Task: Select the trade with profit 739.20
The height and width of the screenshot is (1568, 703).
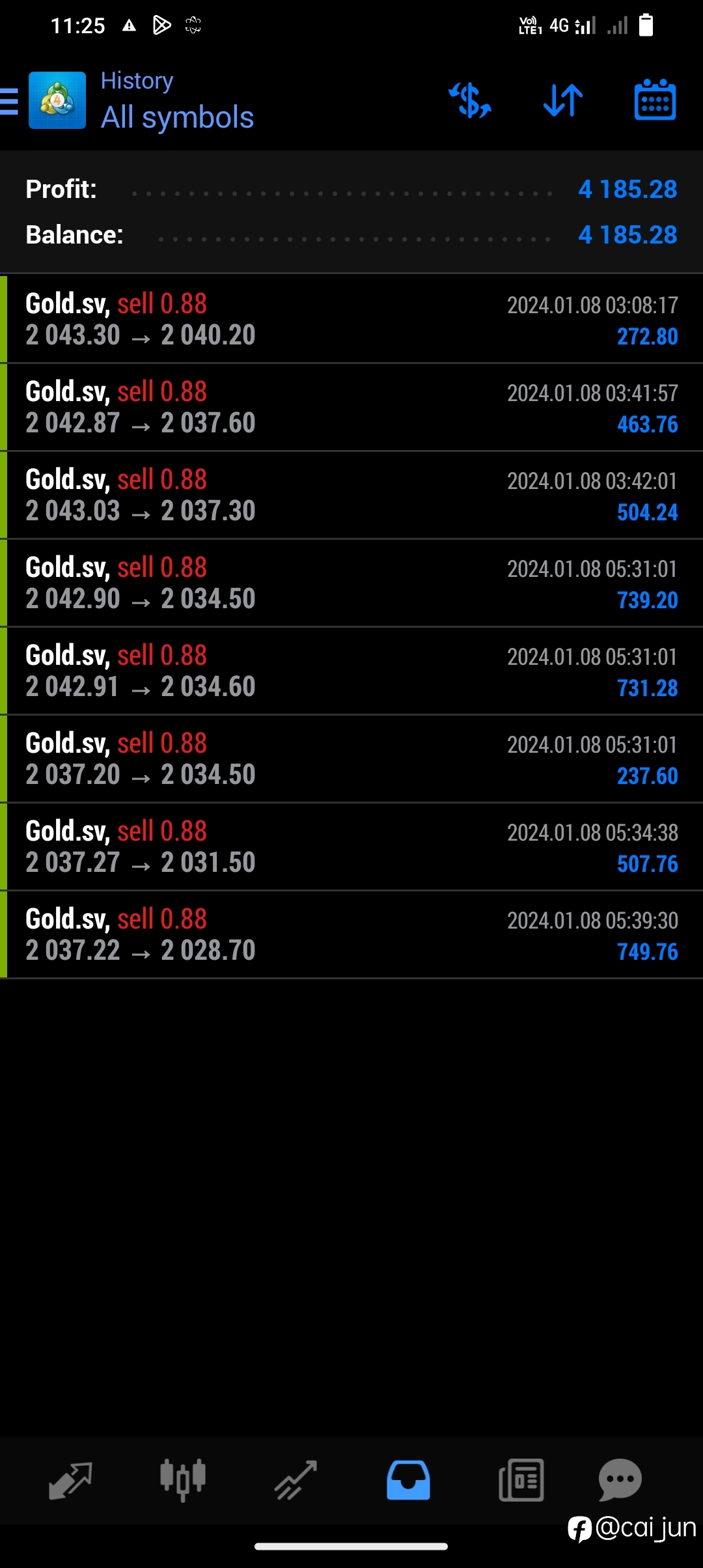Action: pos(351,583)
